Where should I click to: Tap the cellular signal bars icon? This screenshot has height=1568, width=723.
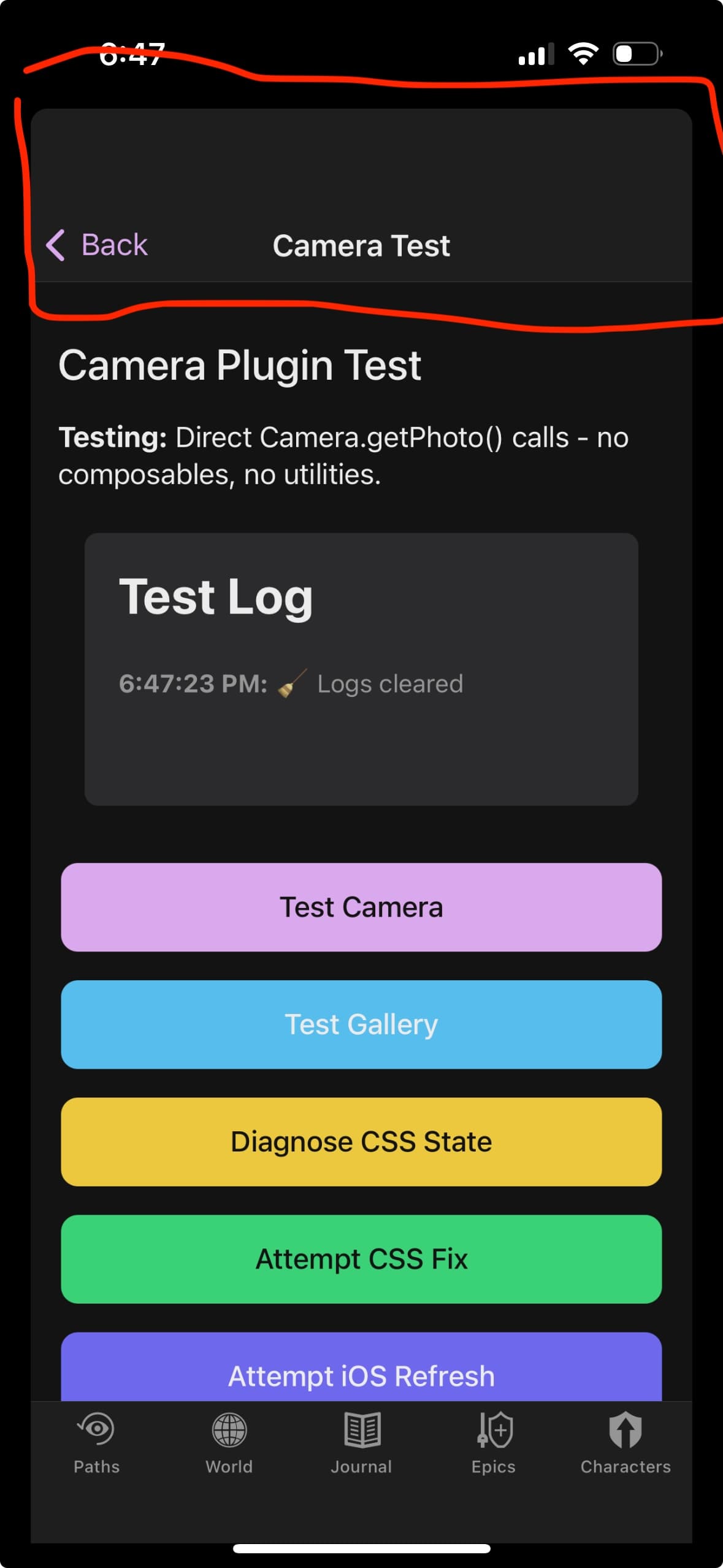pos(535,54)
